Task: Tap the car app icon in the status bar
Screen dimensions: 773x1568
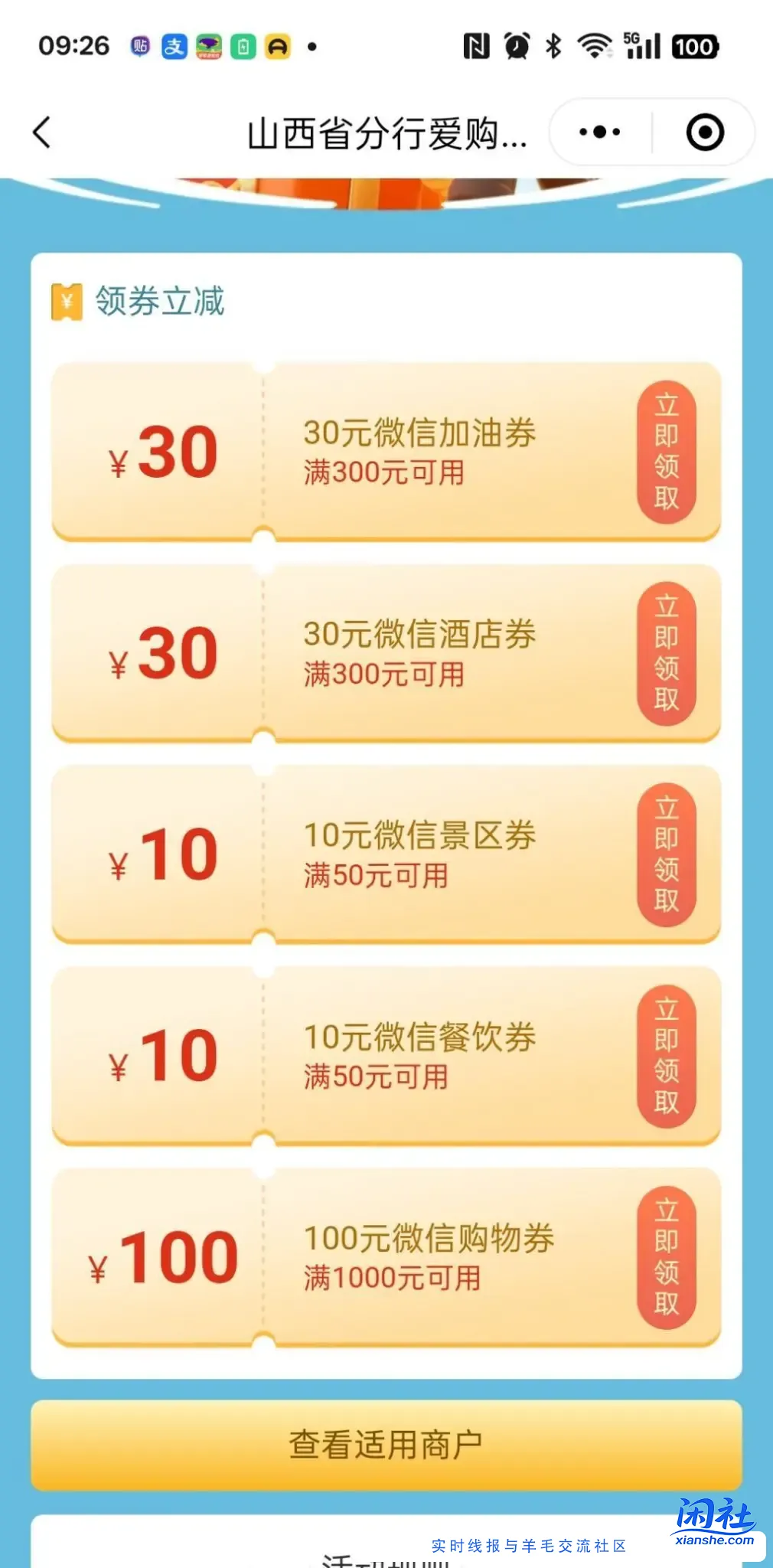Action: [277, 46]
